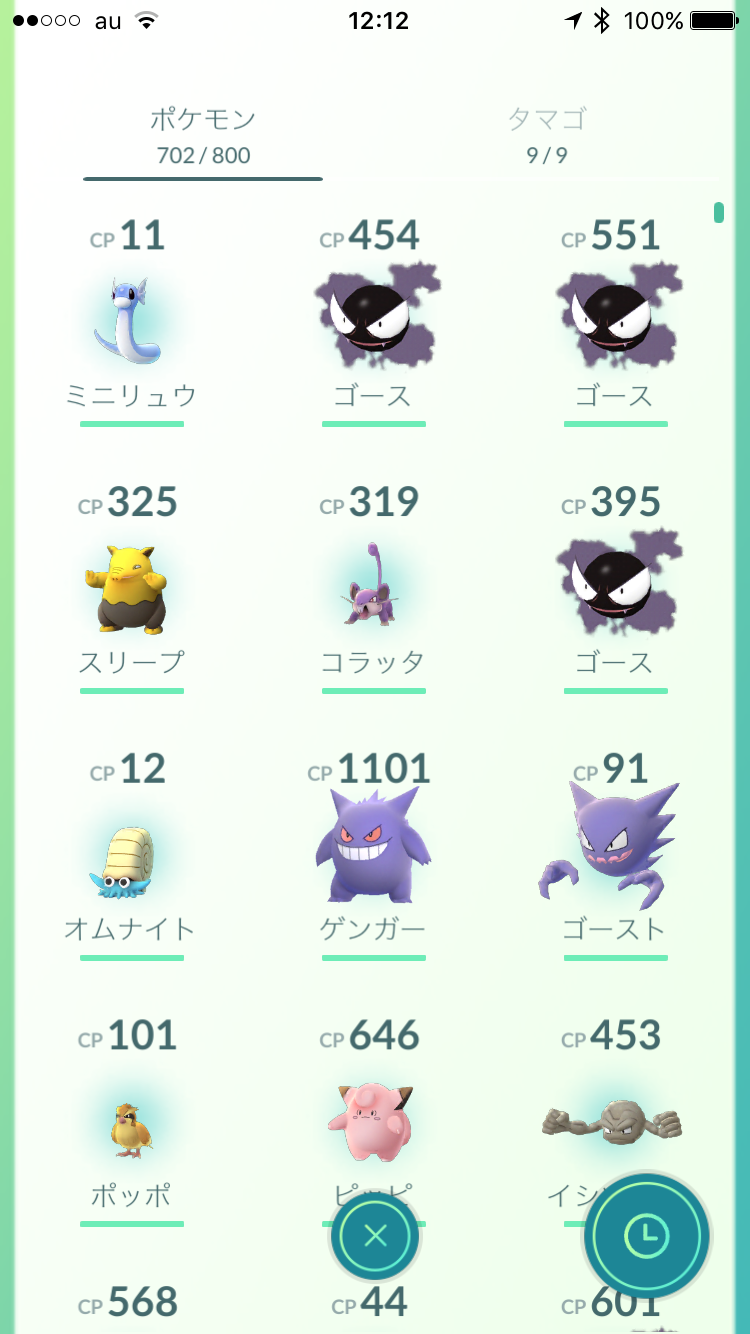Select the ポケモン tab
This screenshot has height=1334, width=750.
203,135
